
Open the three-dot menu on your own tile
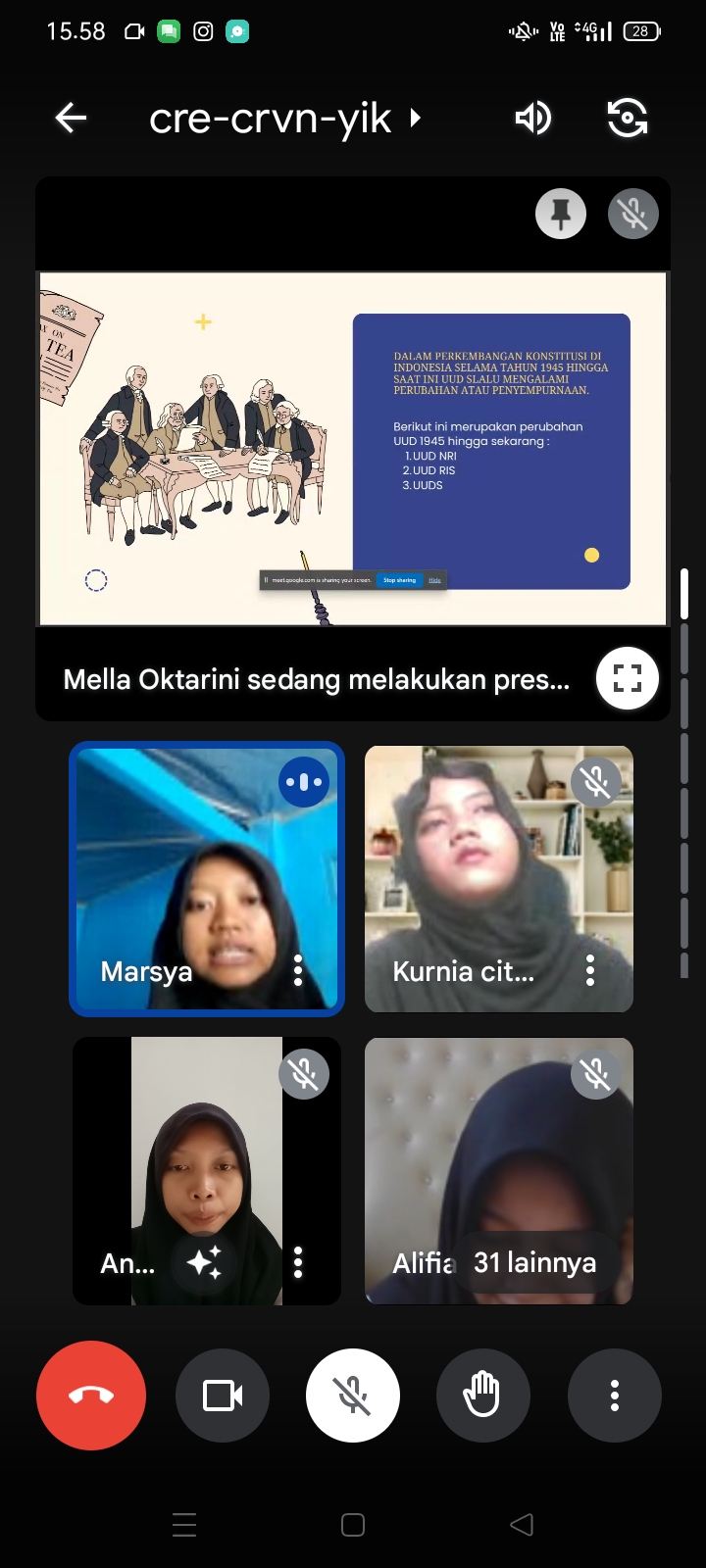point(298,1262)
